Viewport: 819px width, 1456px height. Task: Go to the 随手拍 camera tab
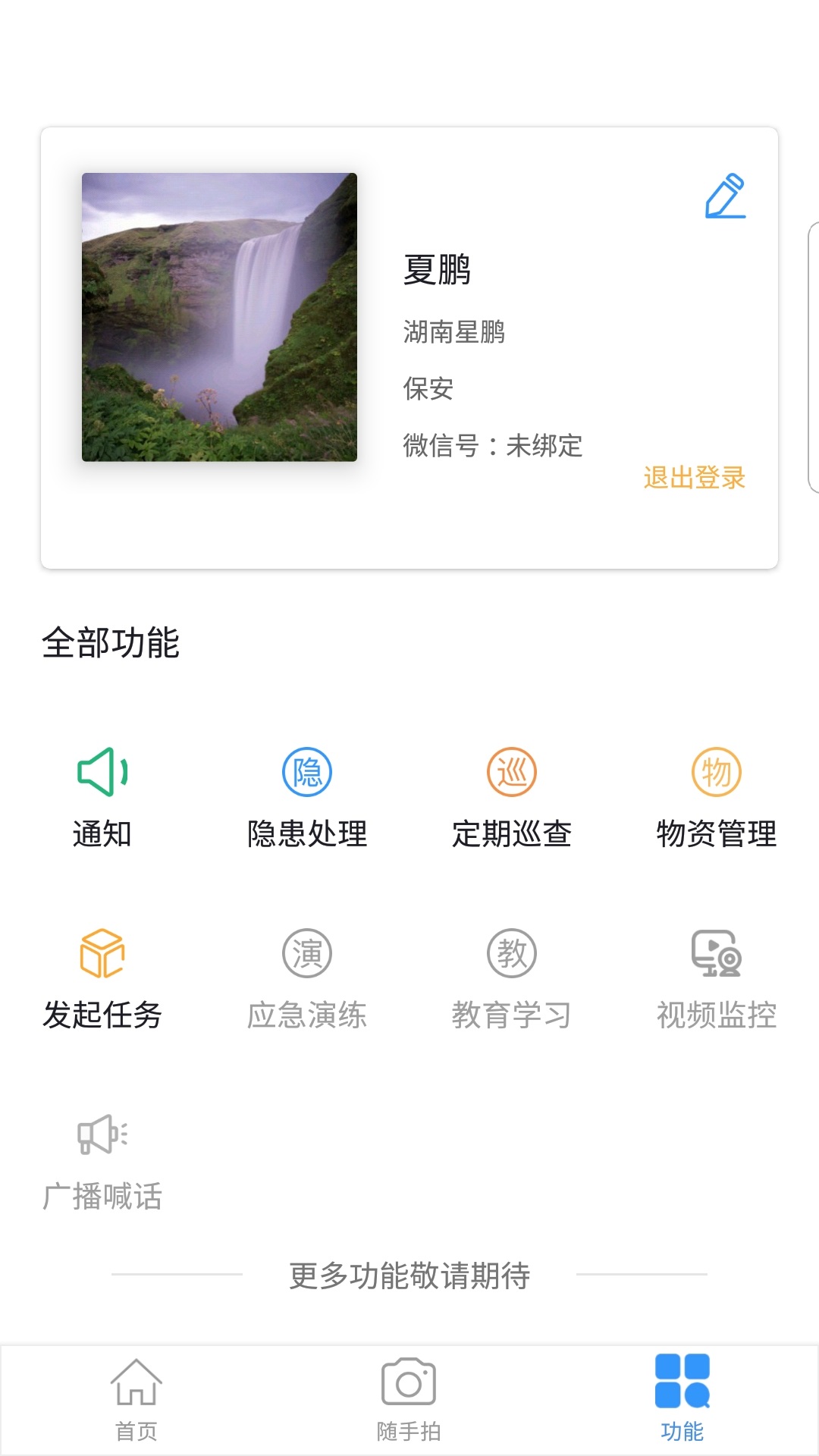coord(409,1400)
